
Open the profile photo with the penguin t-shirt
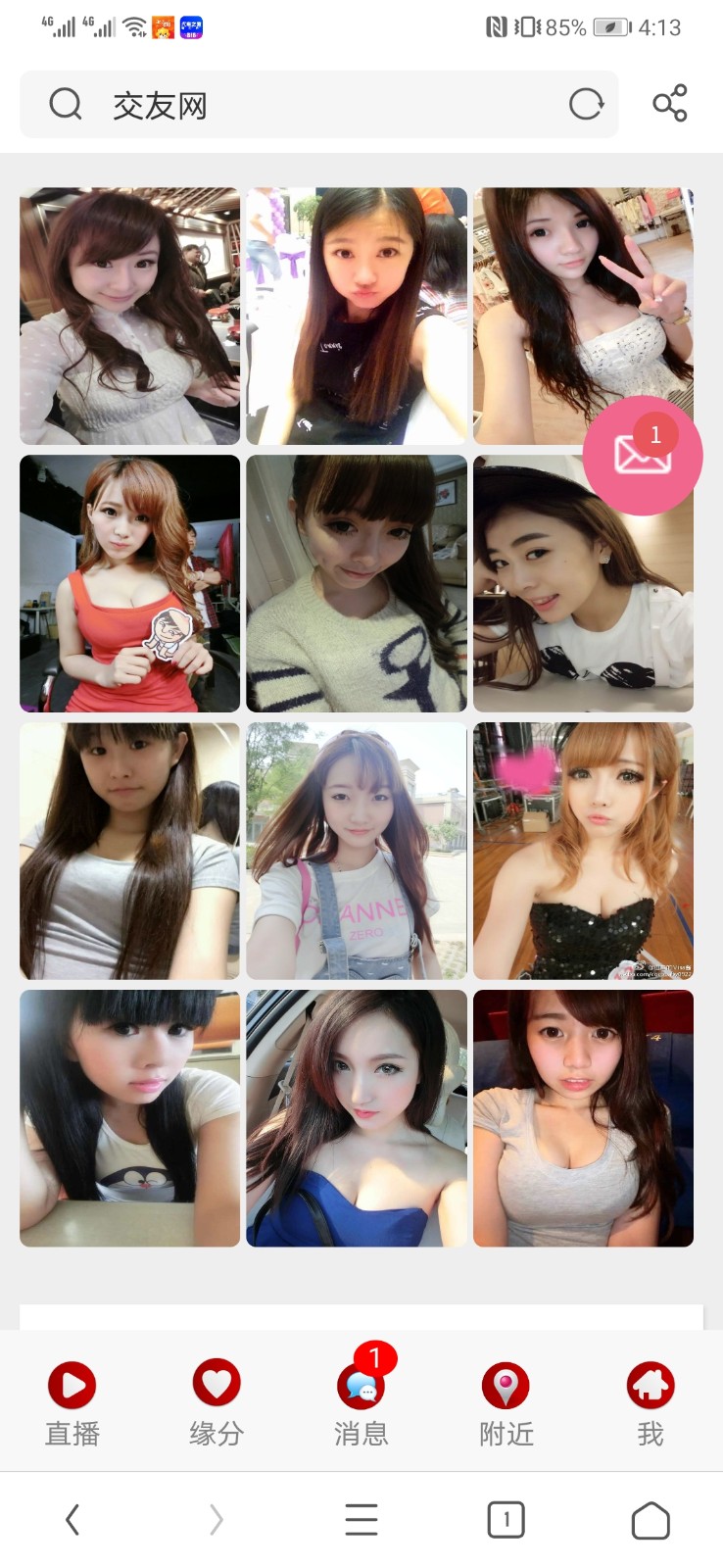click(129, 1118)
